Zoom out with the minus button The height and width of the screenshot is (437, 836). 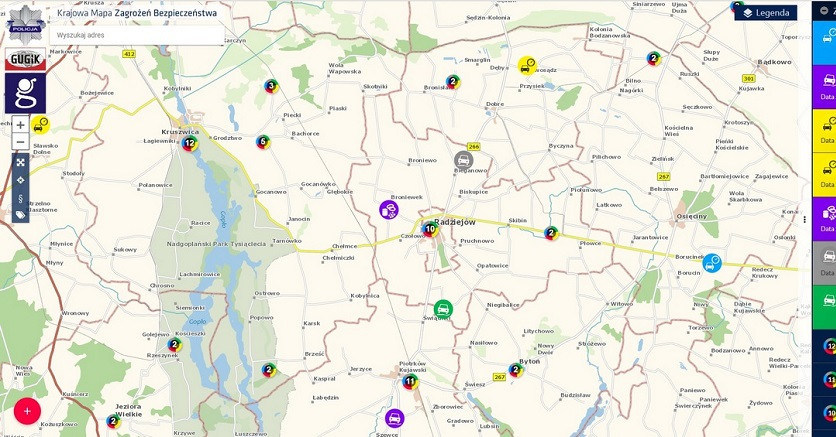point(20,142)
